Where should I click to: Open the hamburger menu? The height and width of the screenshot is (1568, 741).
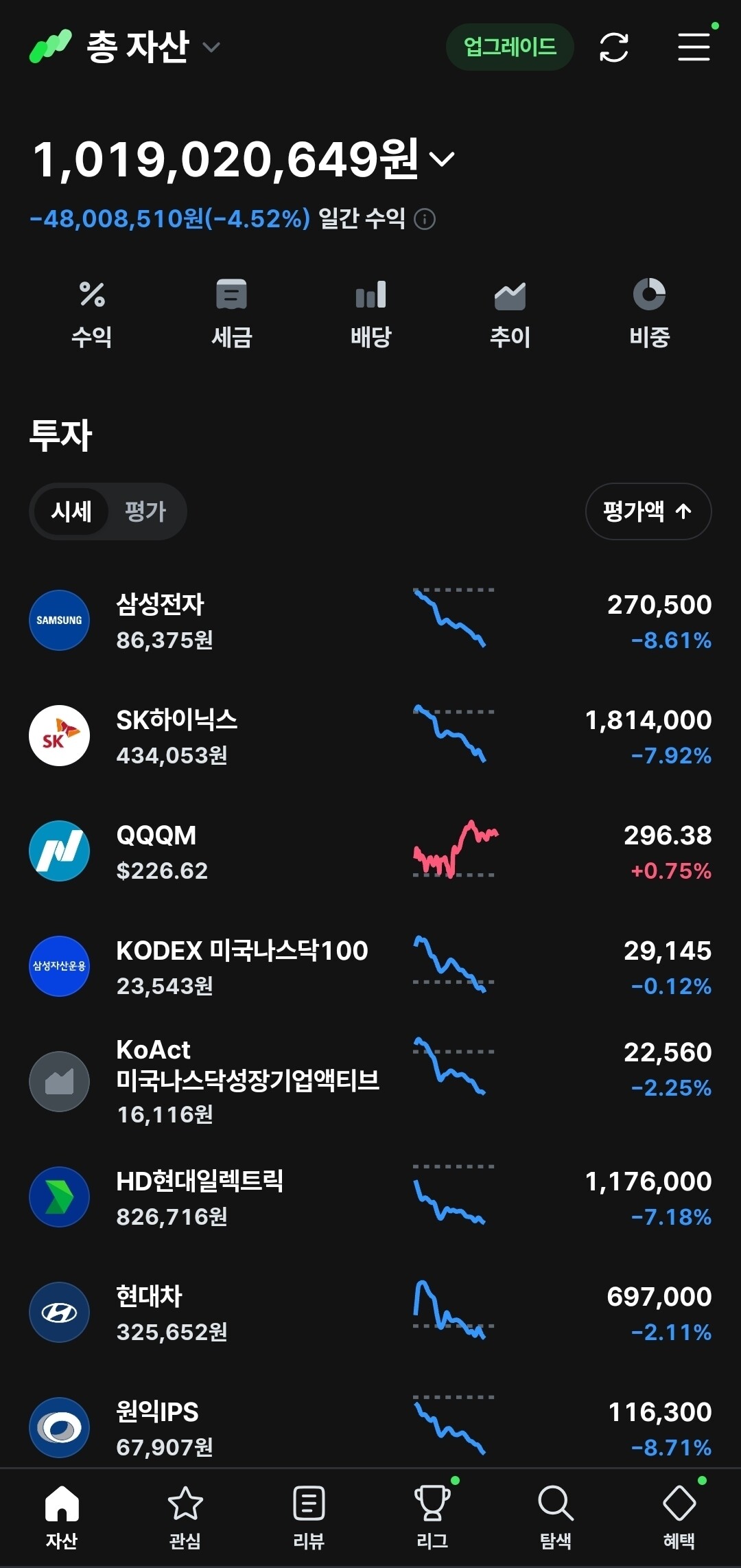(x=694, y=47)
